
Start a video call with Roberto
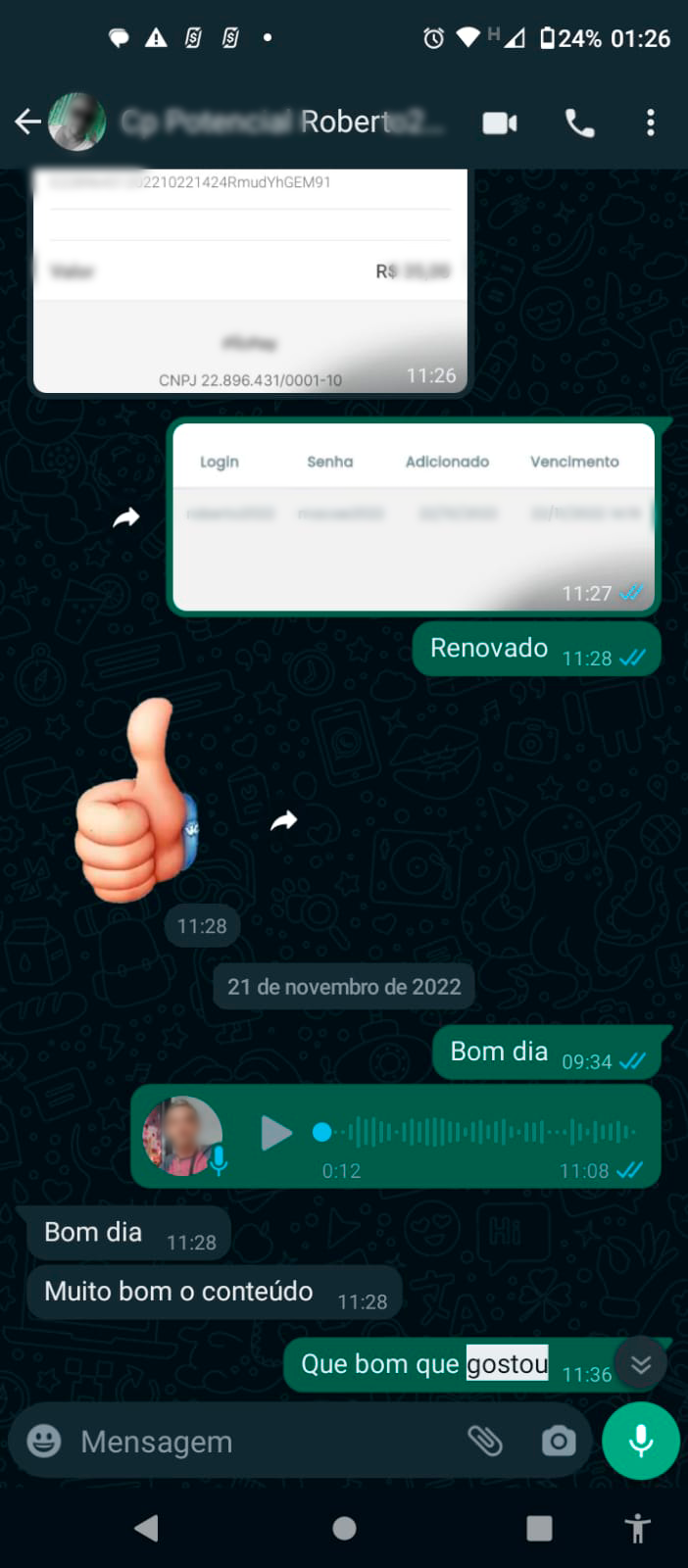pyautogui.click(x=500, y=123)
